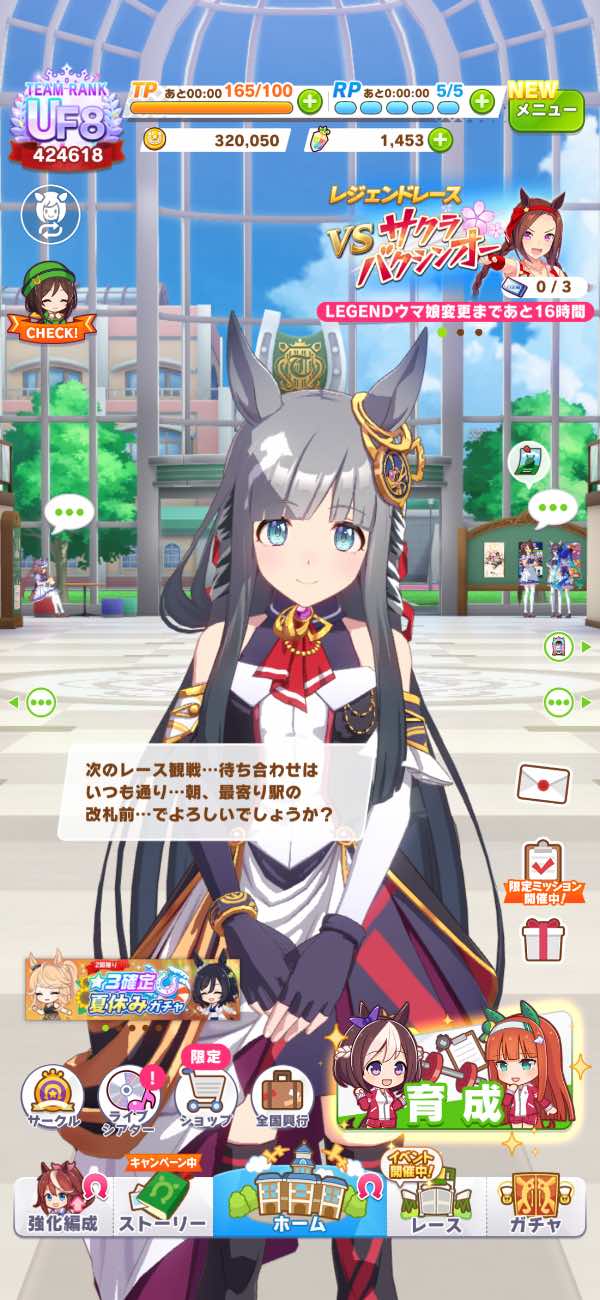
Task: Add jewels with the carrot plus button
Action: pos(439,140)
